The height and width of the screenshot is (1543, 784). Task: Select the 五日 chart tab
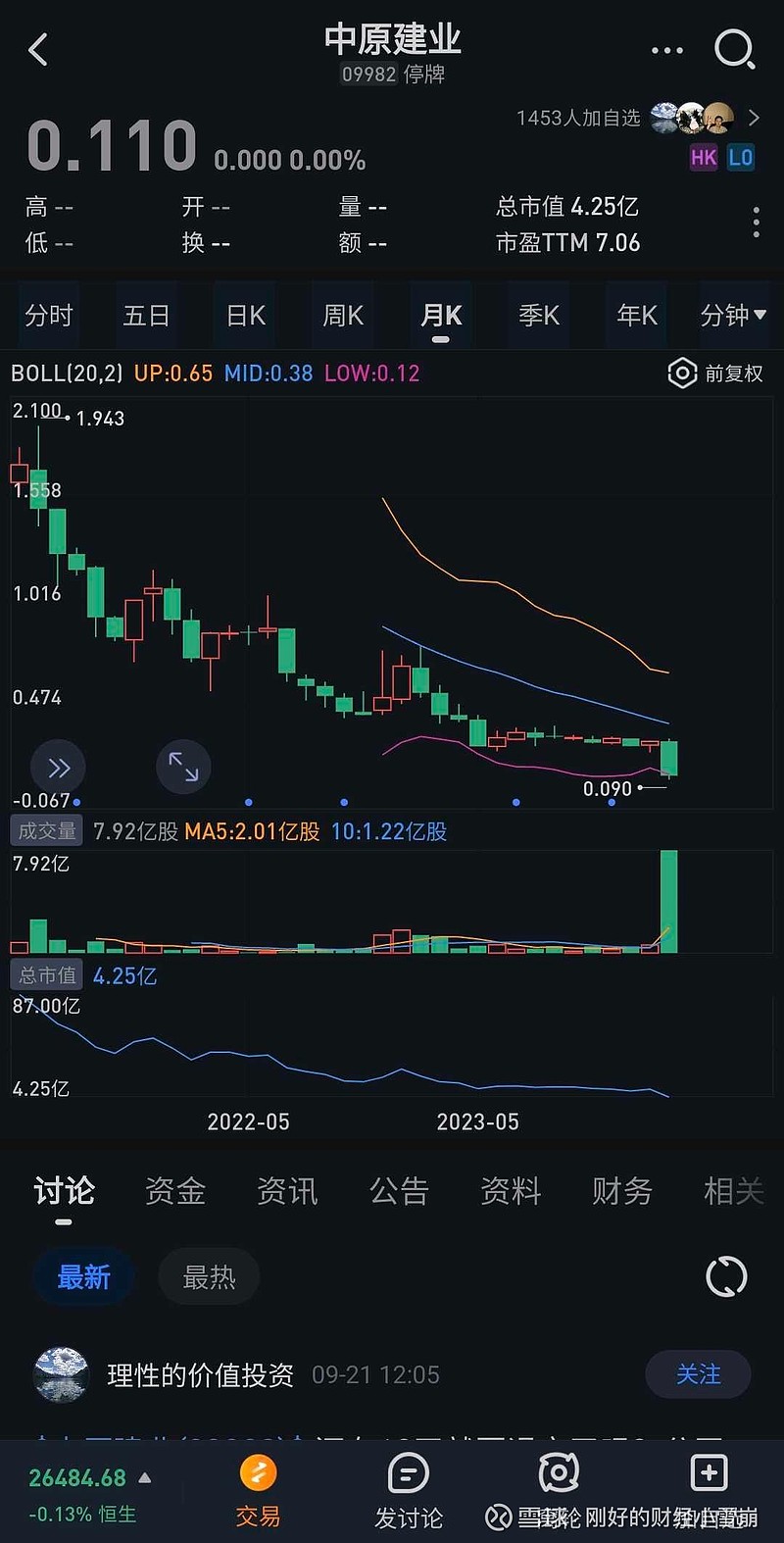pyautogui.click(x=147, y=316)
